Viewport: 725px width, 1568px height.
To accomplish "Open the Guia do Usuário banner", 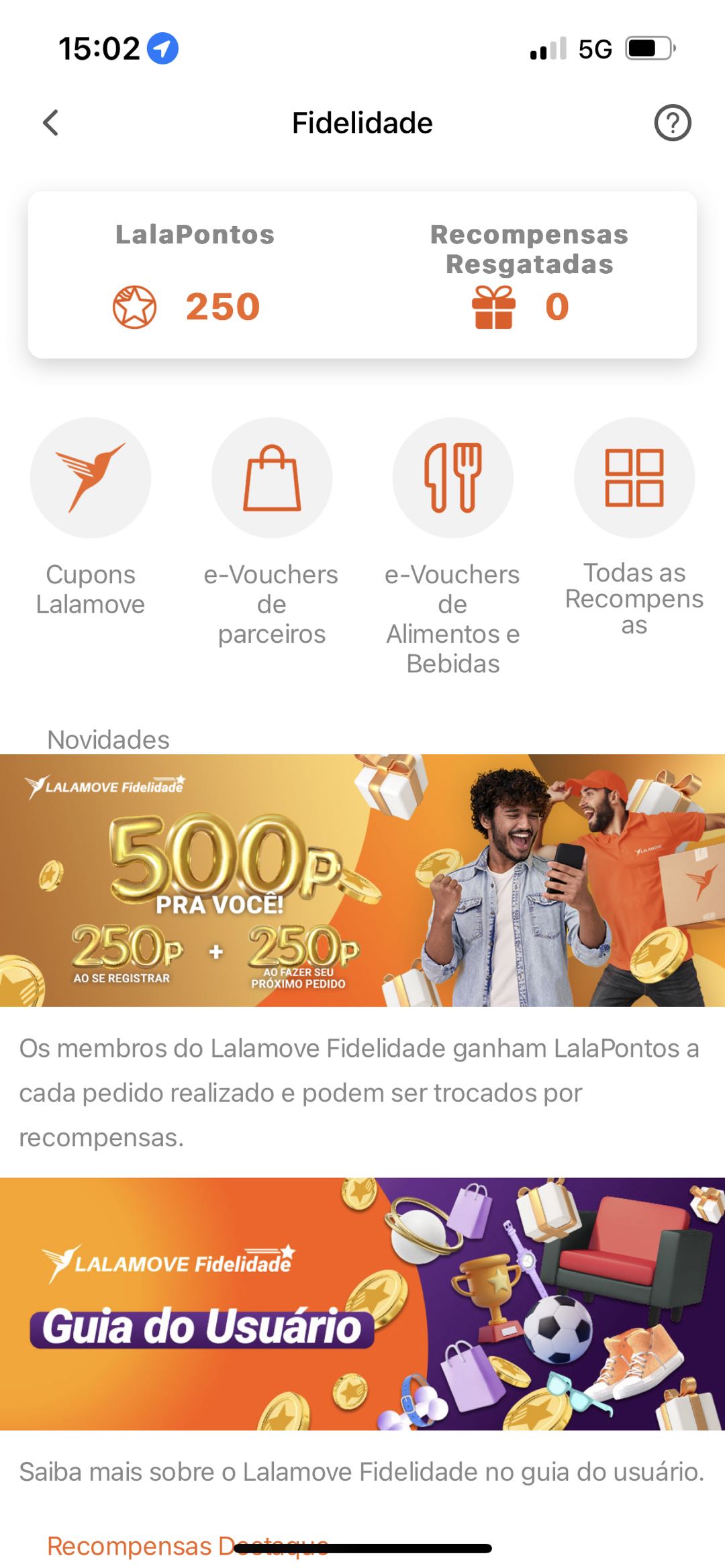I will click(x=362, y=1303).
